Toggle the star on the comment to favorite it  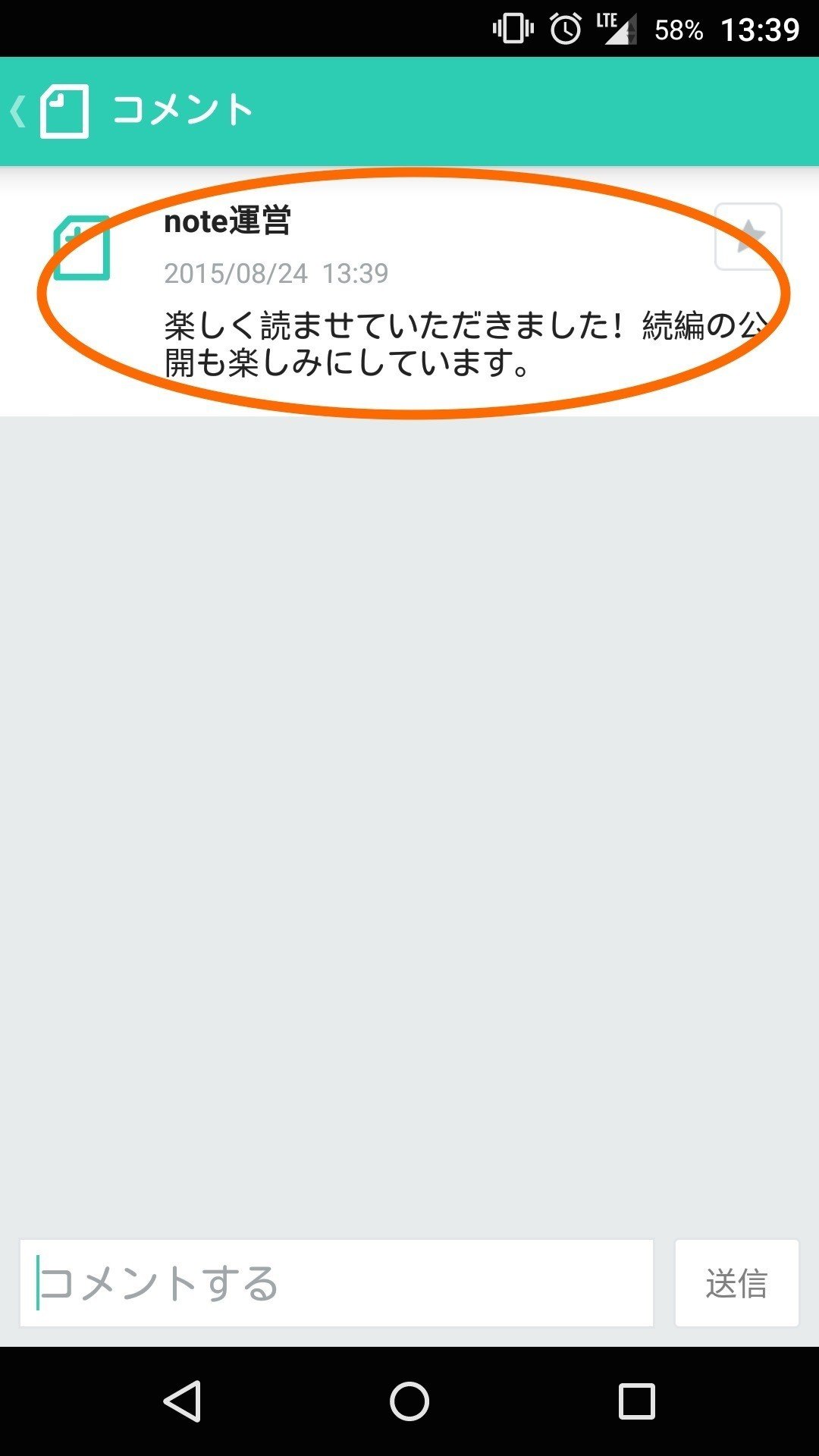pos(749,235)
